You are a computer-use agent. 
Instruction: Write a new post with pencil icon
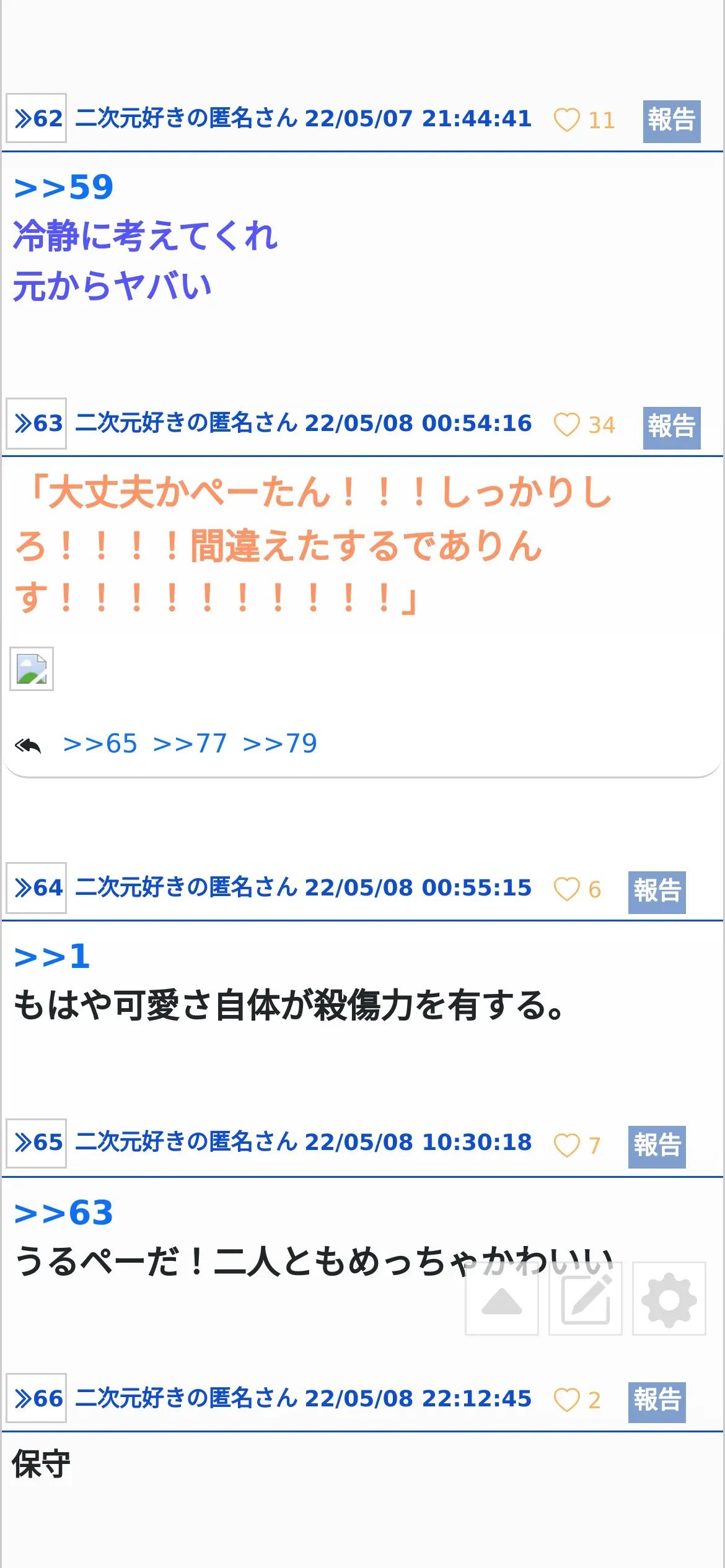click(x=586, y=1298)
